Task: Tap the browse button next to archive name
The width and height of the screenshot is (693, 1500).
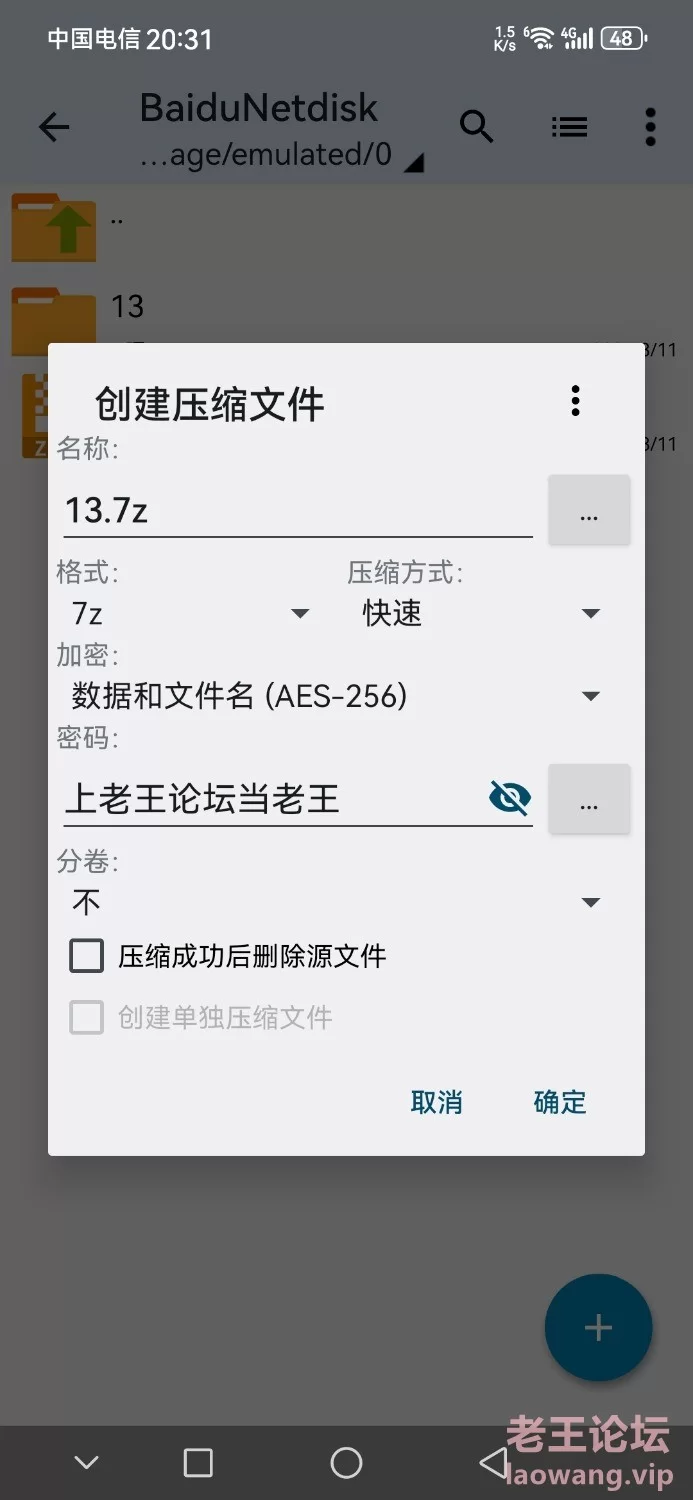Action: (x=589, y=510)
